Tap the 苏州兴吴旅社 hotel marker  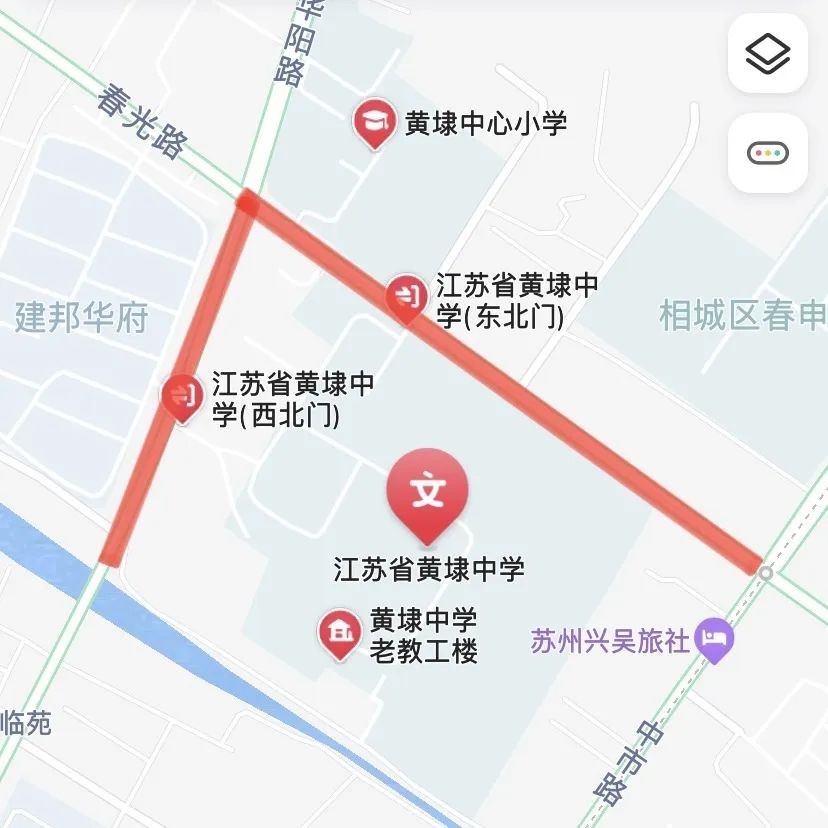[x=714, y=638]
